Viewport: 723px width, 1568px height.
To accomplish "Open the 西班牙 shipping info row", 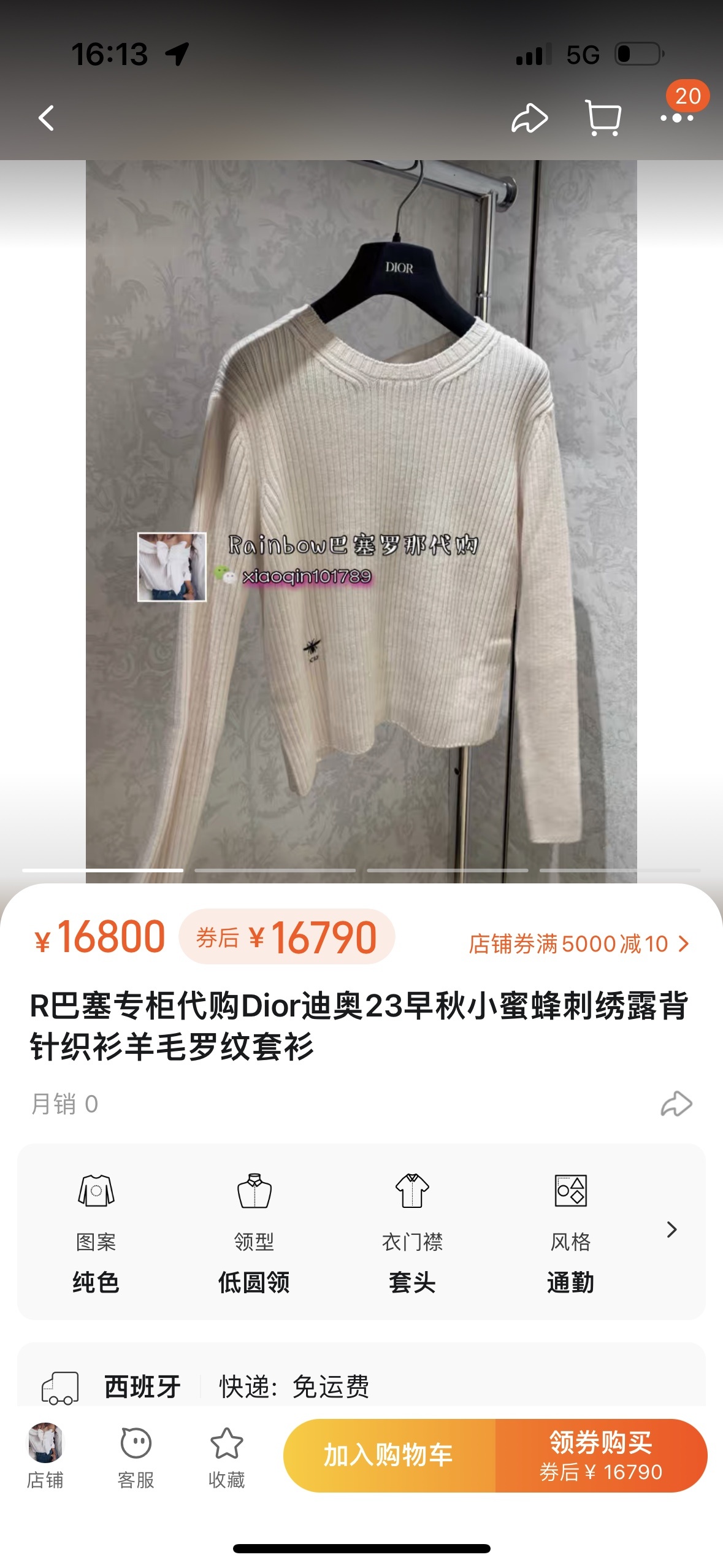I will point(361,1386).
